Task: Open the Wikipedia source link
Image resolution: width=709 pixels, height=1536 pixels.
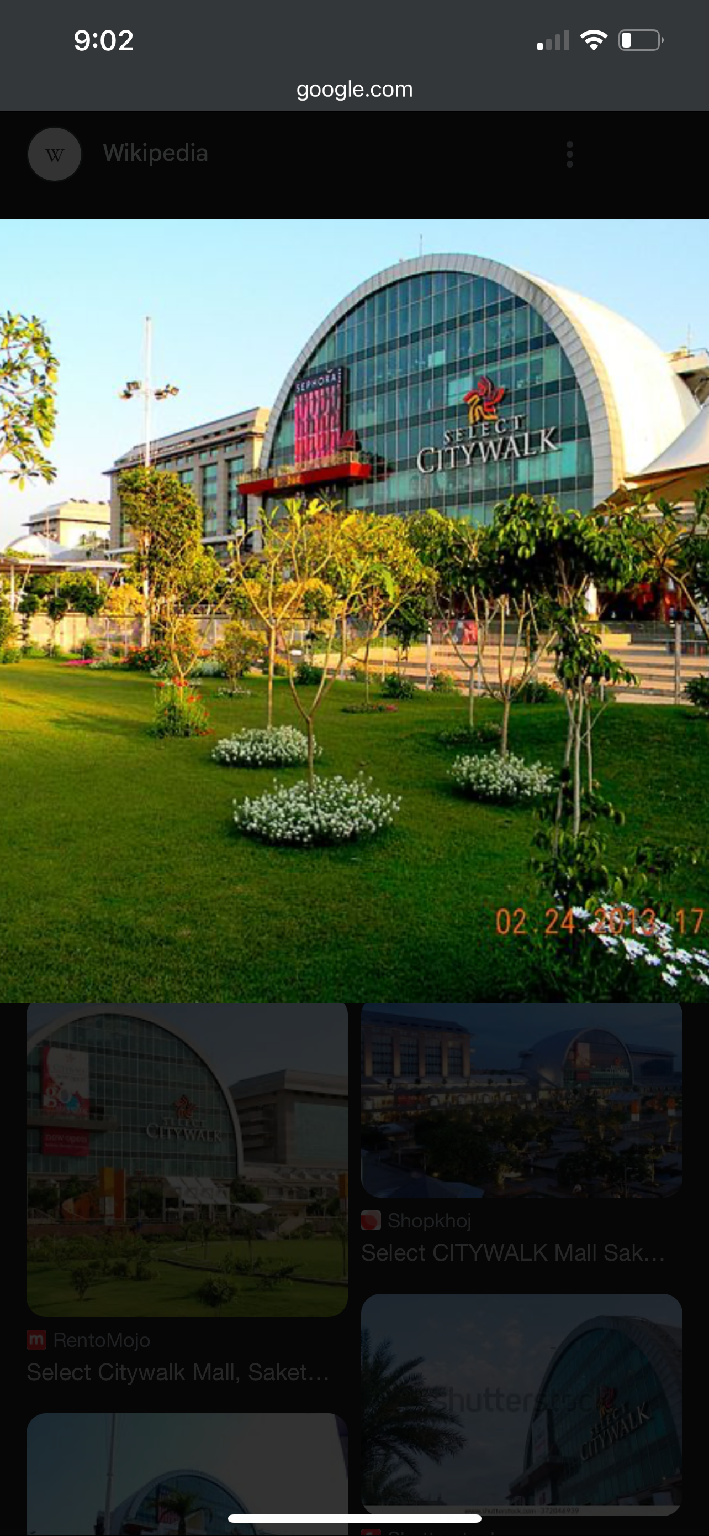Action: (x=155, y=154)
